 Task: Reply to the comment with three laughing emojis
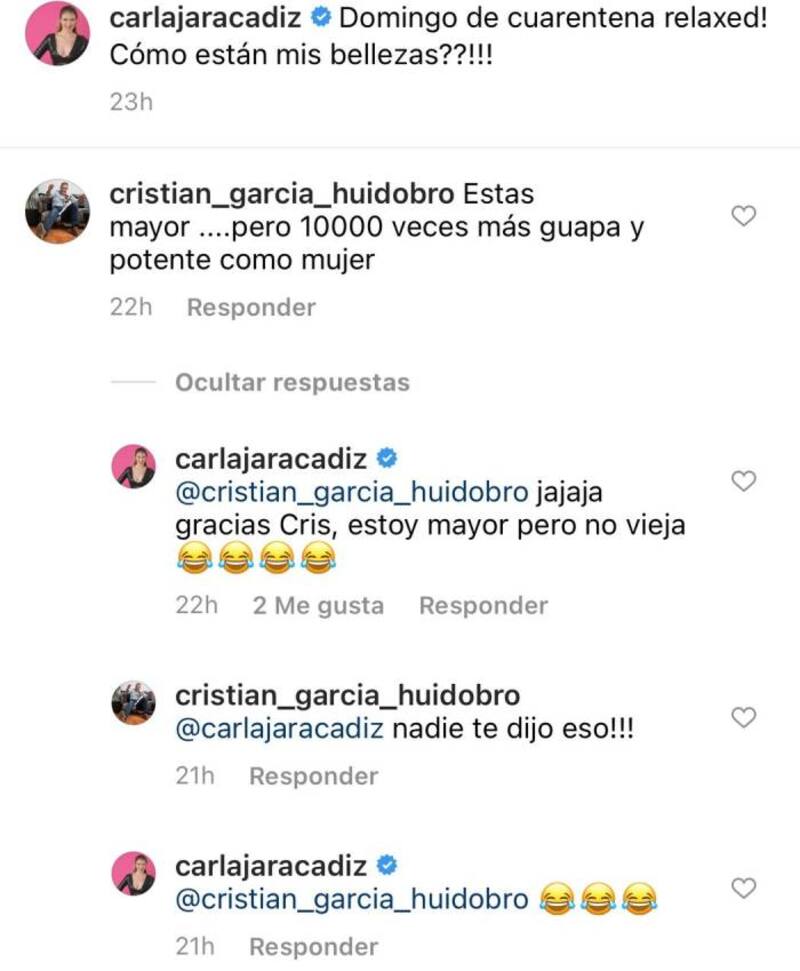tap(313, 946)
